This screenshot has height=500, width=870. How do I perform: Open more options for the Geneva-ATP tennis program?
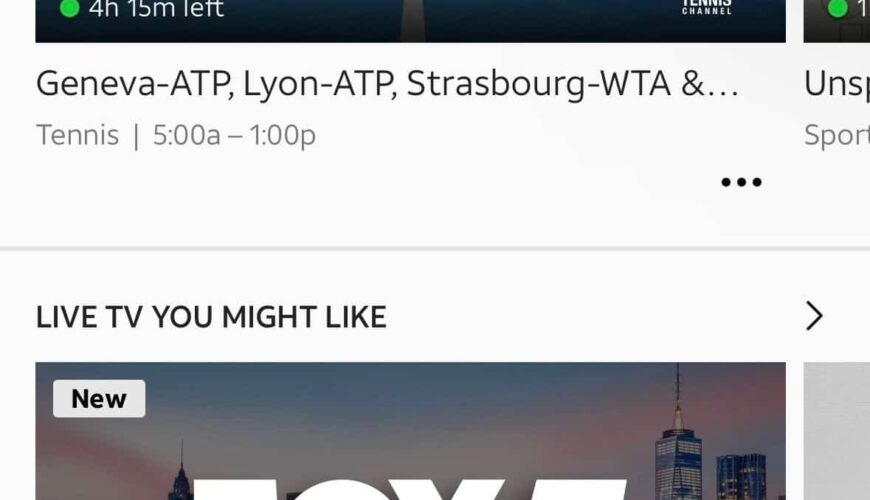tap(741, 182)
